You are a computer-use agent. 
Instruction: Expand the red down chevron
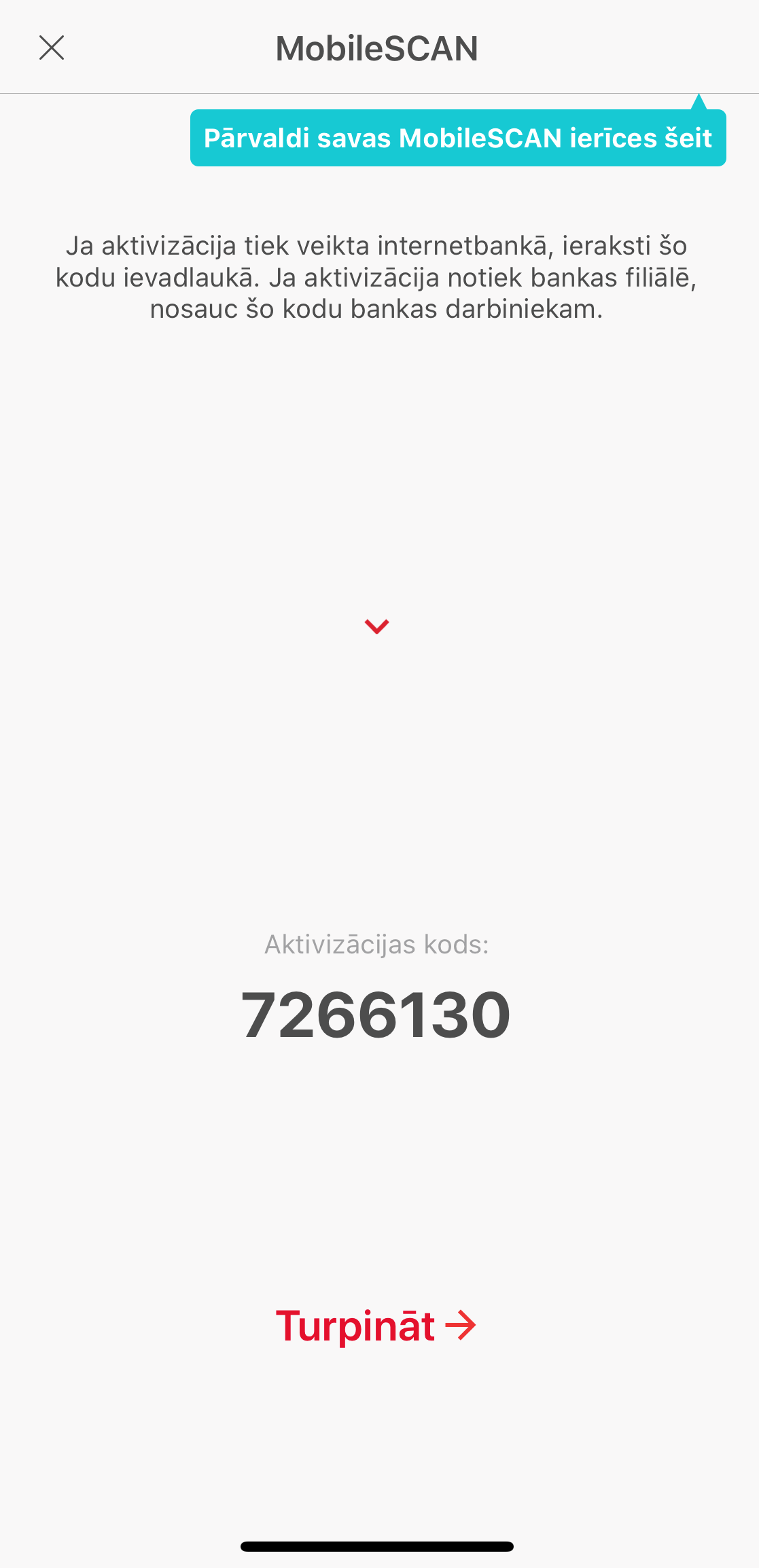click(x=376, y=626)
